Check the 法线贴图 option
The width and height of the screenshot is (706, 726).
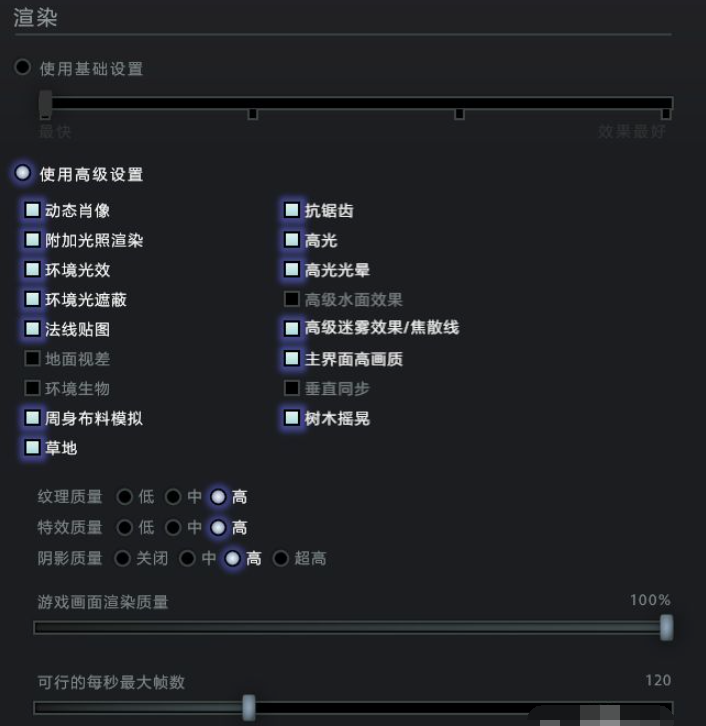tap(32, 328)
